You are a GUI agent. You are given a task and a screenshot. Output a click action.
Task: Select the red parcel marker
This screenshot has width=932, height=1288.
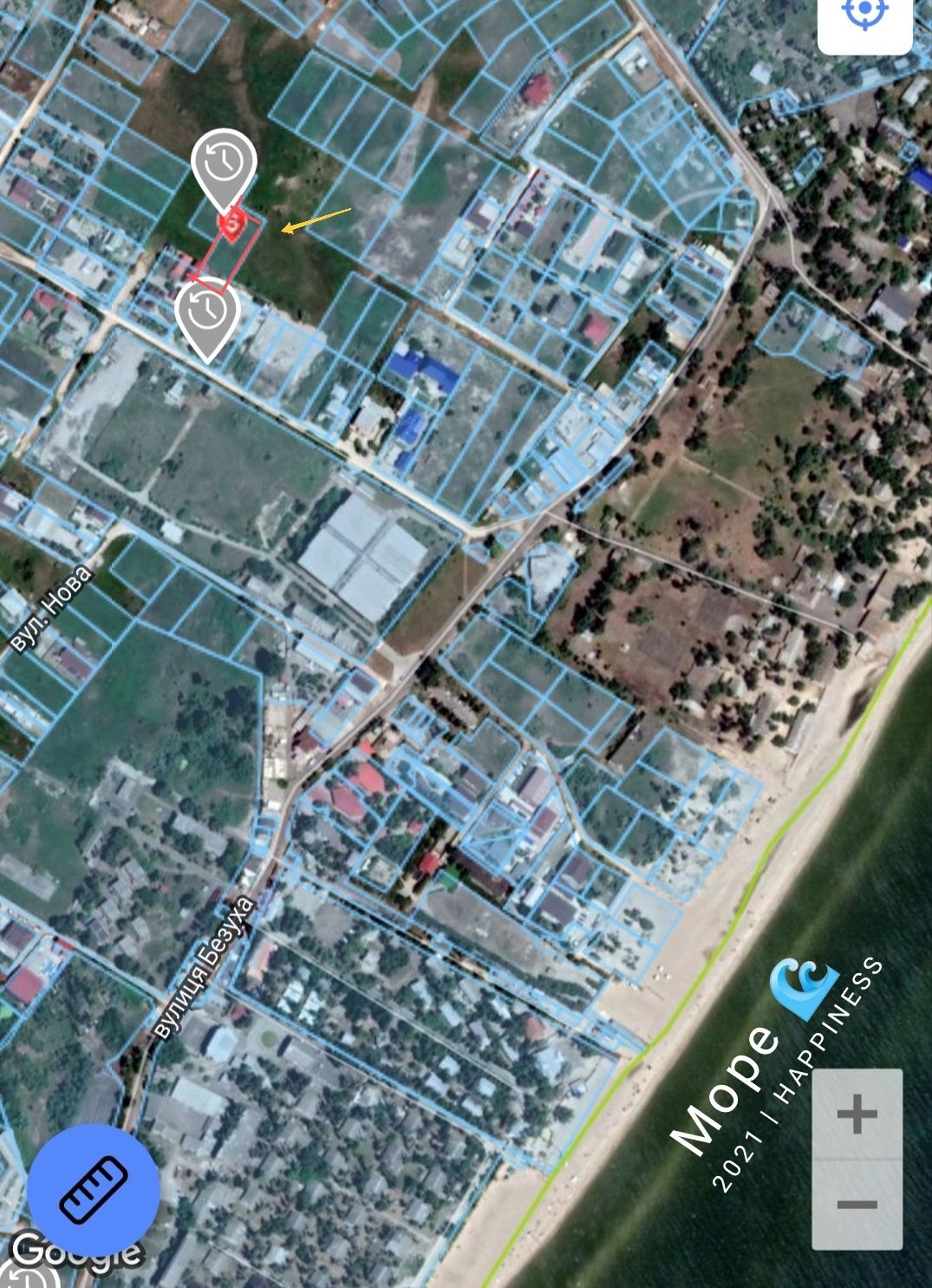click(233, 226)
